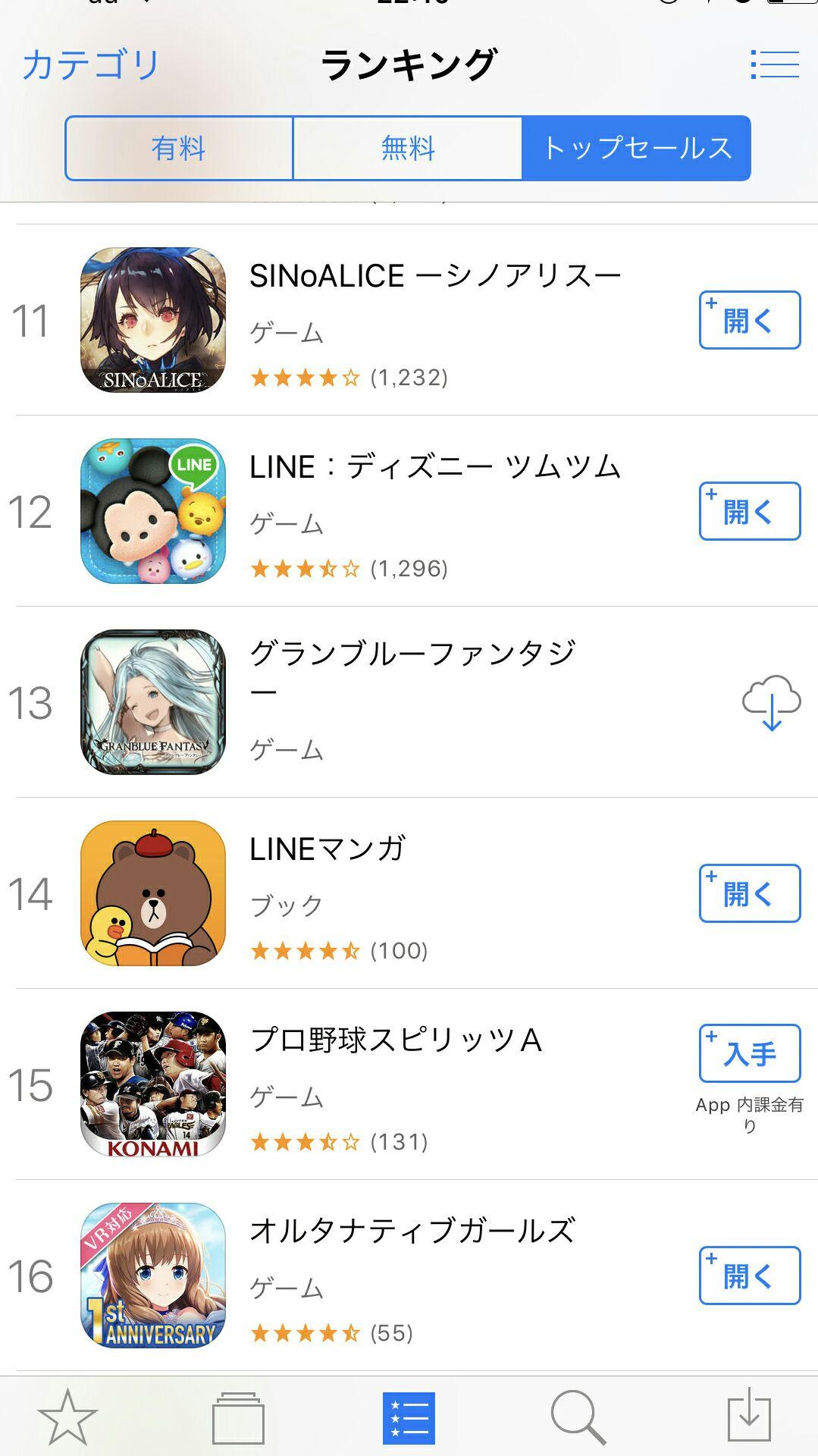Switch to the 無料 free ranking
Screen dimensions: 818x1456
(x=408, y=148)
